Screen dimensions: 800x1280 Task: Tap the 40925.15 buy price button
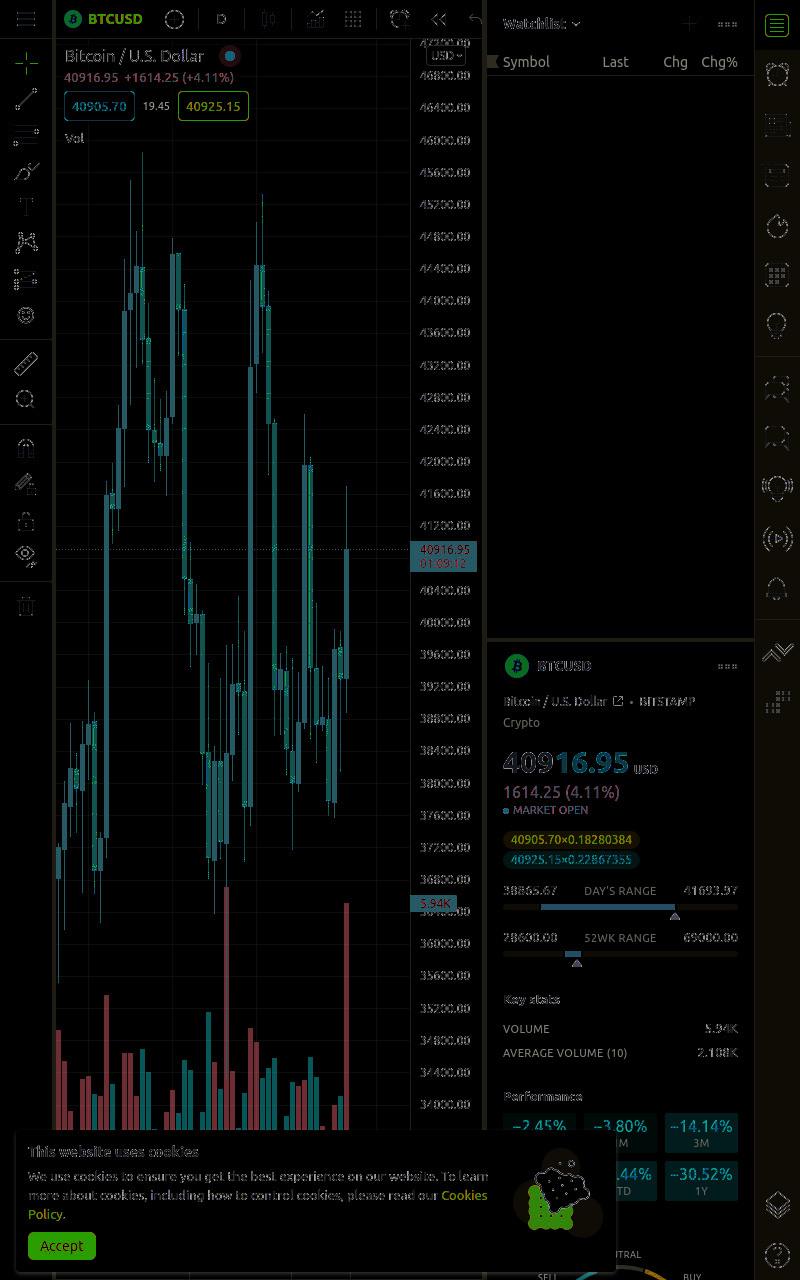[213, 106]
